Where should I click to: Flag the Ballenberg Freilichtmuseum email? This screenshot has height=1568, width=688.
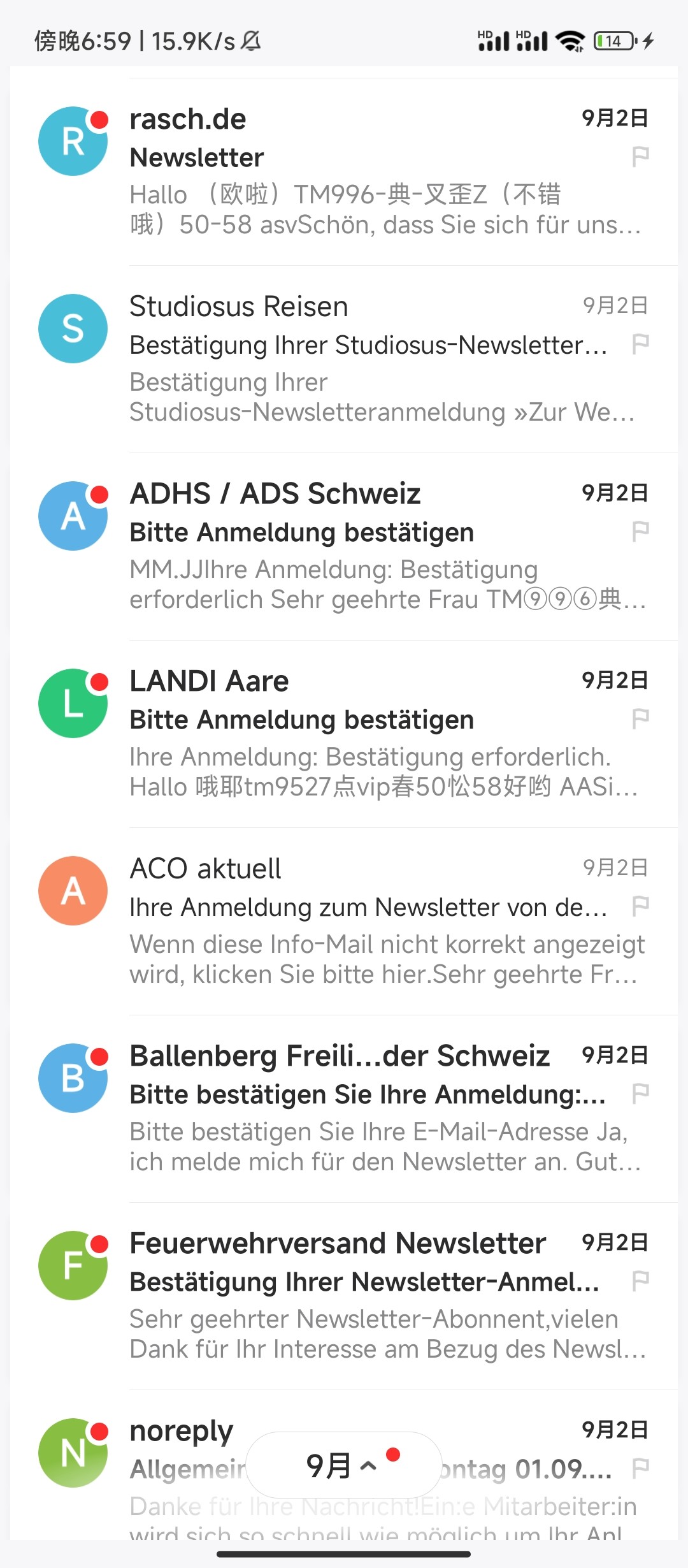(640, 1093)
